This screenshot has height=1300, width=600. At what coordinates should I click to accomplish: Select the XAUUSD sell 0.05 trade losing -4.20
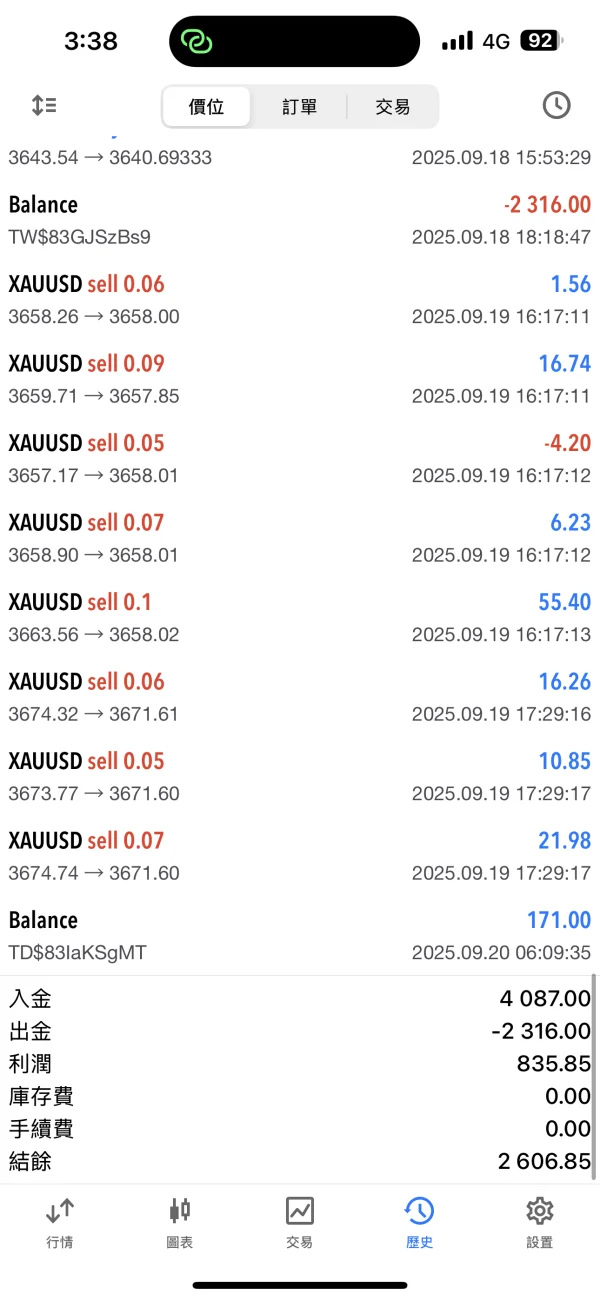(x=299, y=458)
